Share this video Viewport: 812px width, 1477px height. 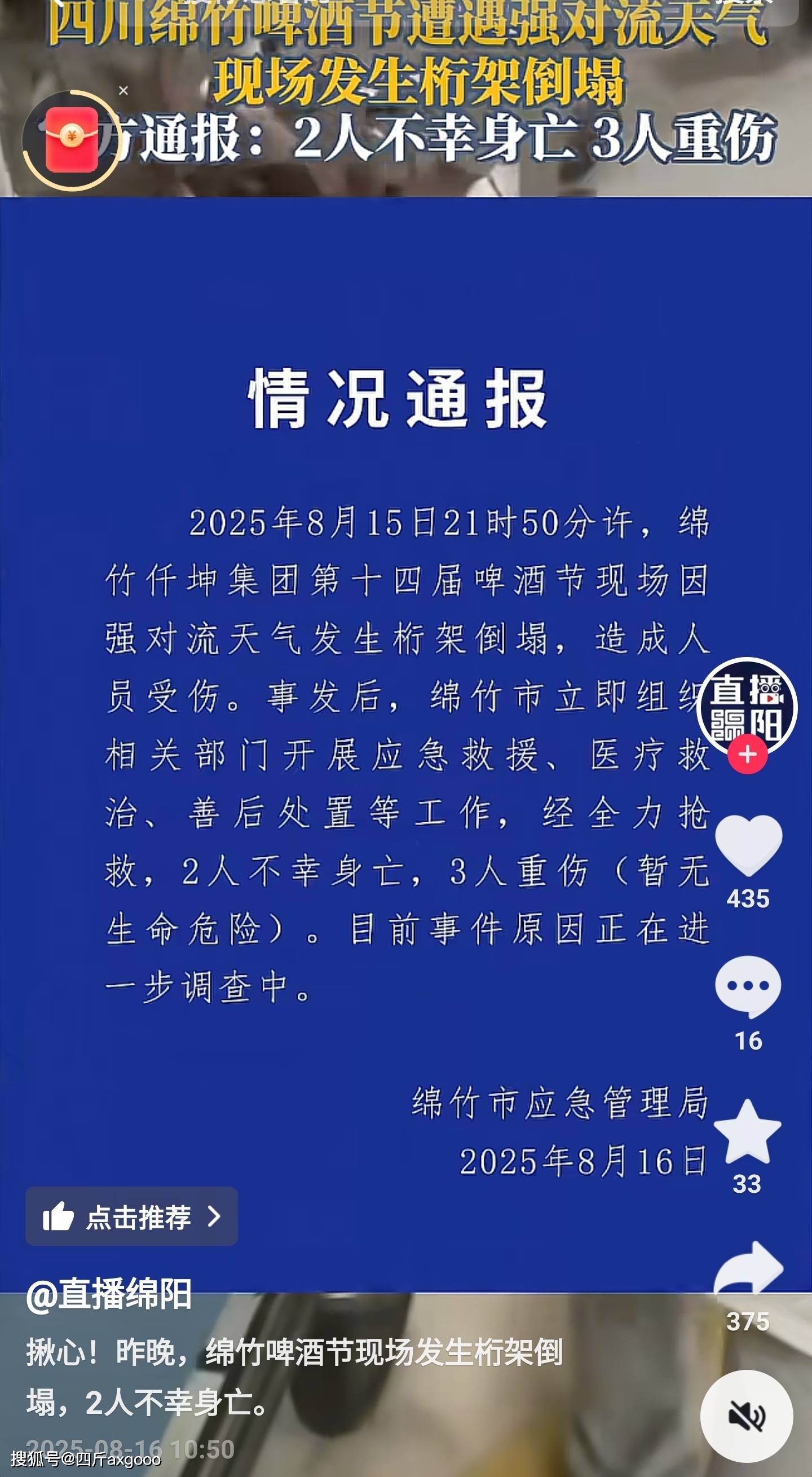[x=748, y=1270]
